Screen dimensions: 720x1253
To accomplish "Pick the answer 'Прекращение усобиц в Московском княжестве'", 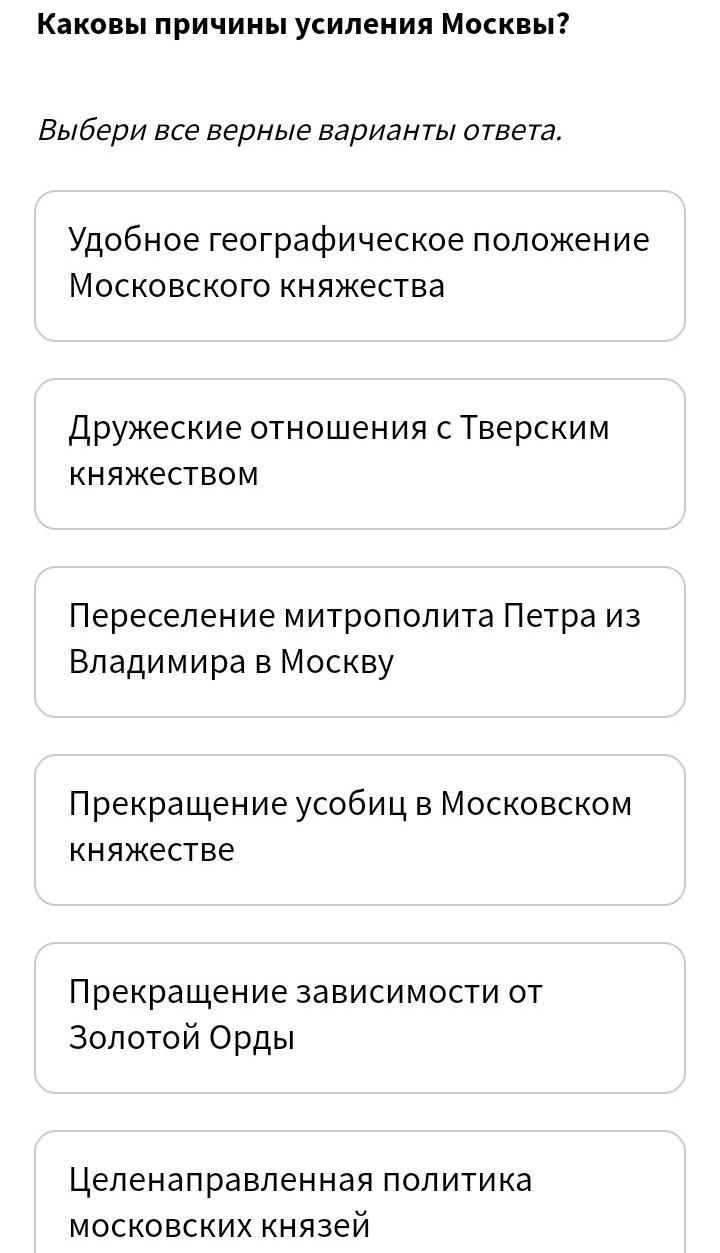I will [x=360, y=830].
